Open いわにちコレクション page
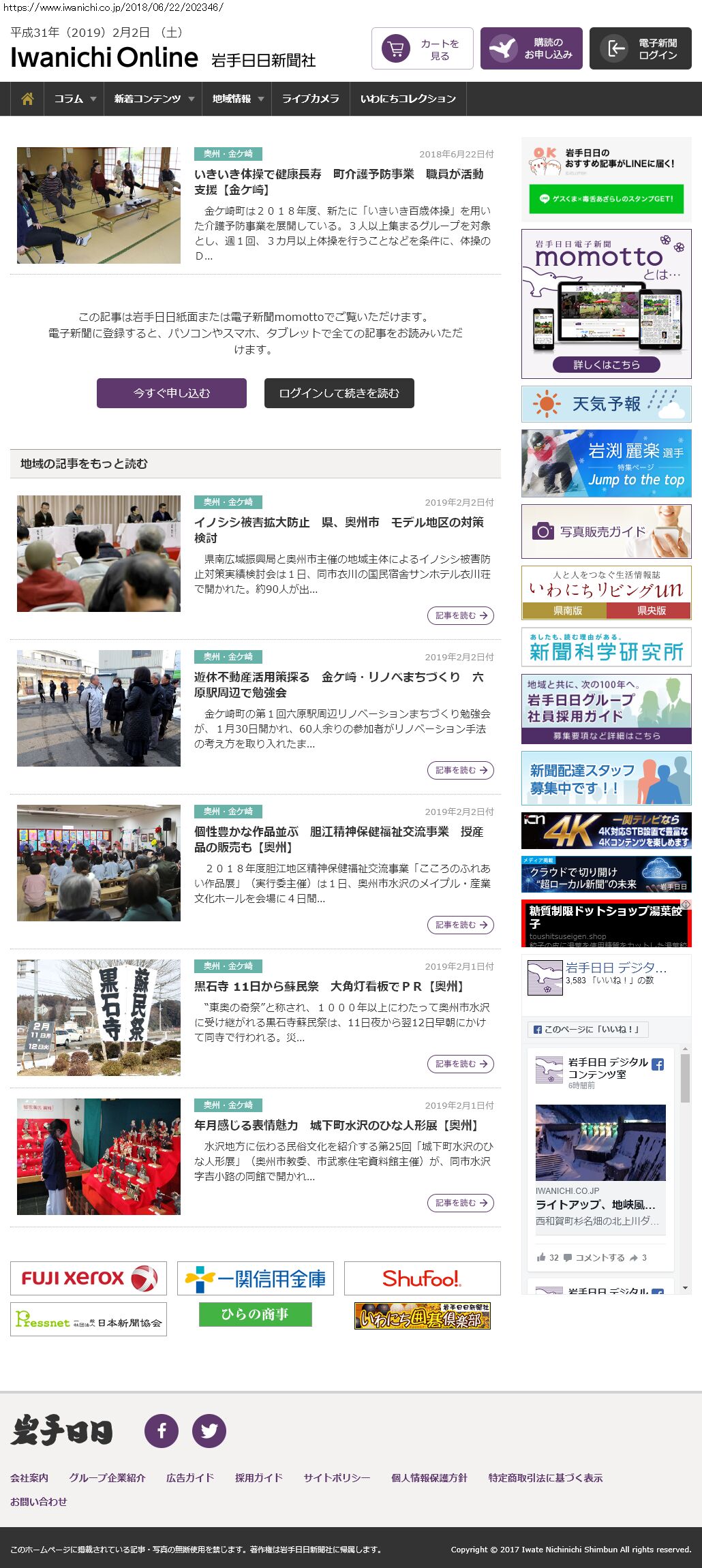This screenshot has height=1568, width=702. 408,99
